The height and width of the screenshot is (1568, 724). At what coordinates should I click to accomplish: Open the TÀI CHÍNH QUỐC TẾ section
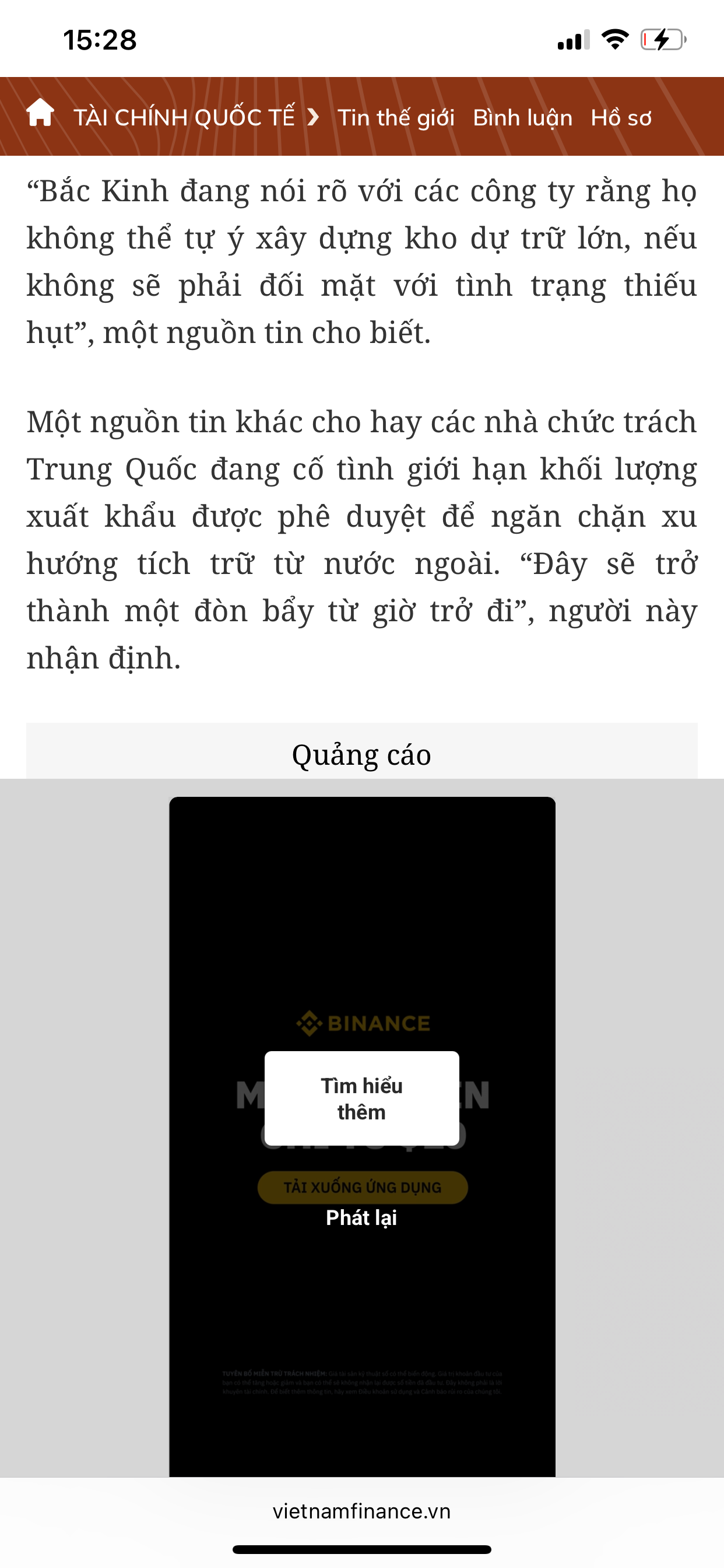point(184,117)
